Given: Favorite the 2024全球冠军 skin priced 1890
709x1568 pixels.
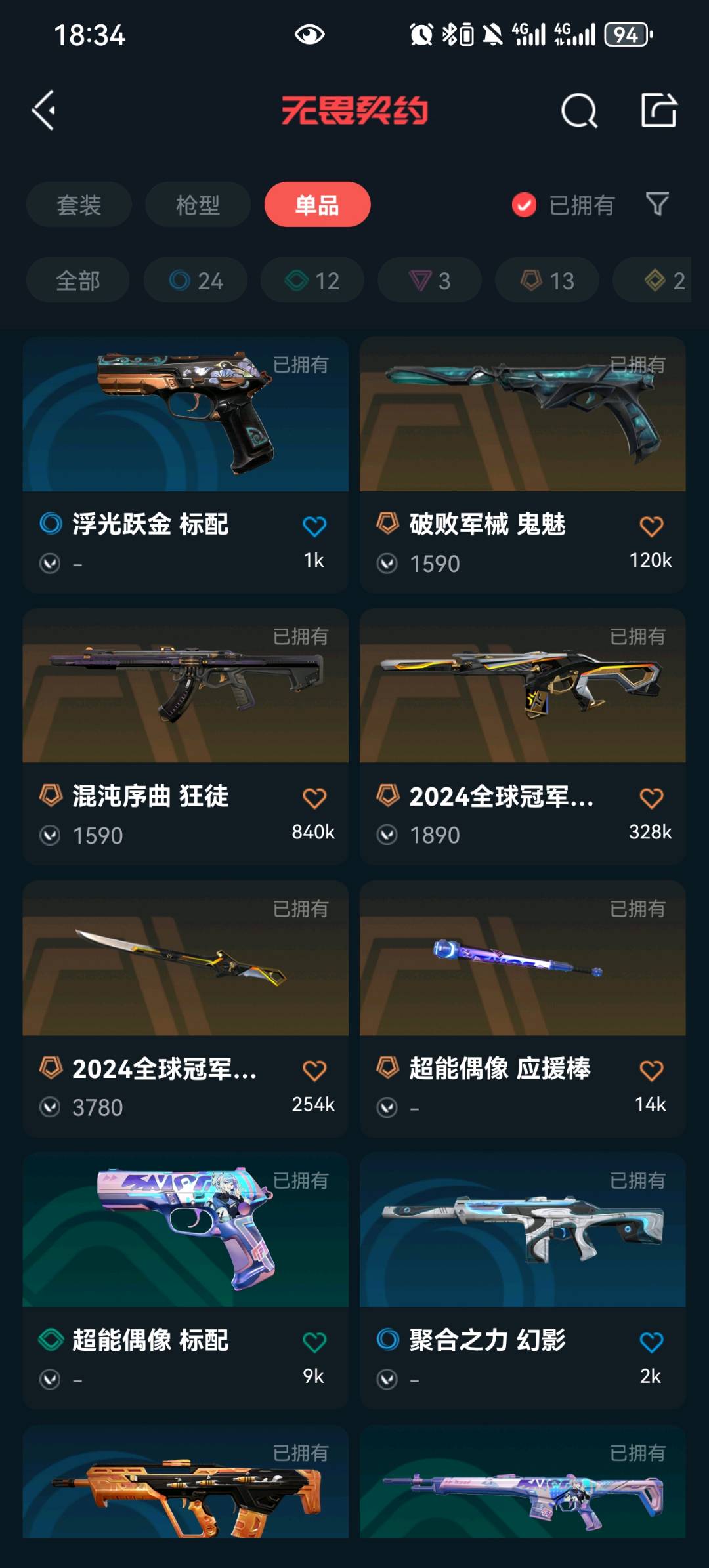Looking at the screenshot, I should tap(651, 798).
